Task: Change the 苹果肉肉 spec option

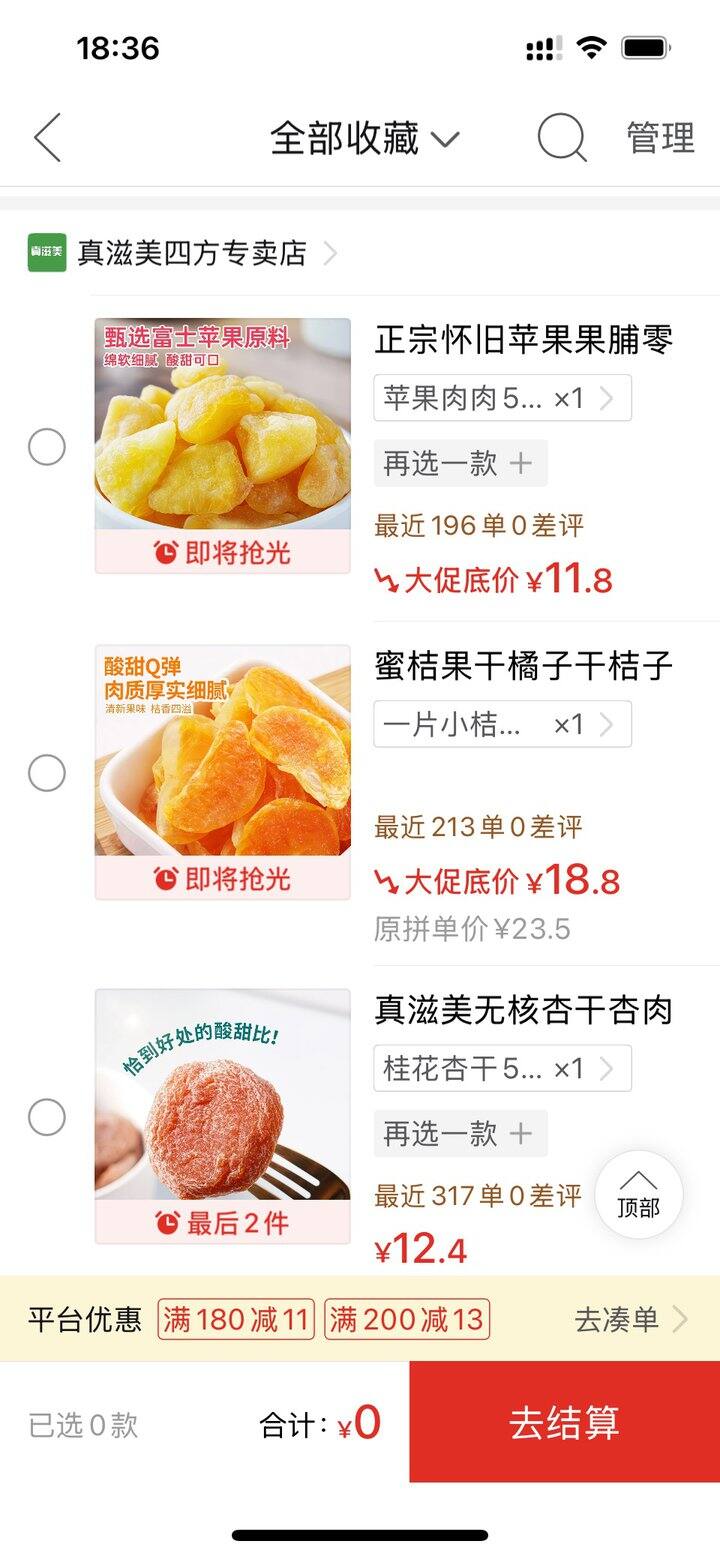Action: (x=502, y=399)
